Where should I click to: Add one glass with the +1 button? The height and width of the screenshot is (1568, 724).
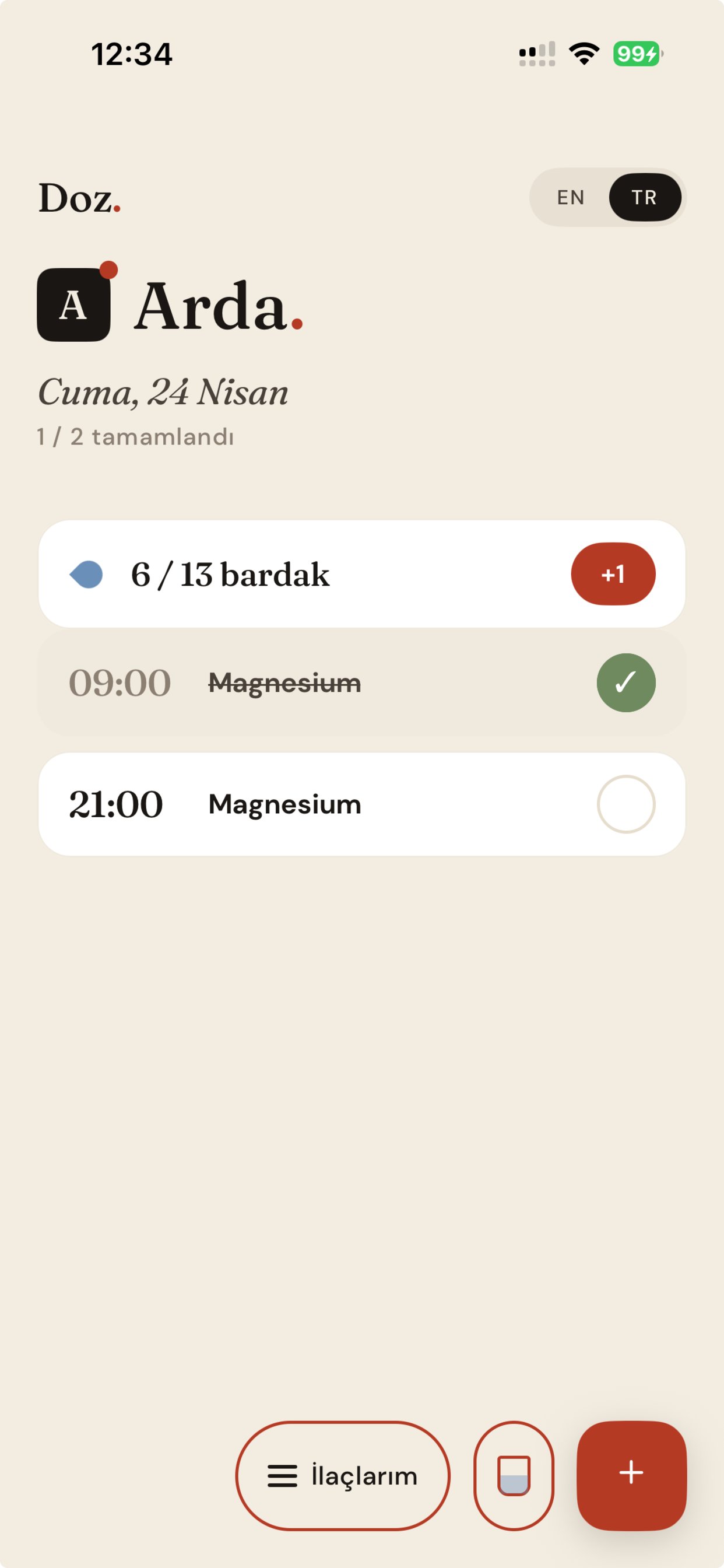(x=613, y=574)
